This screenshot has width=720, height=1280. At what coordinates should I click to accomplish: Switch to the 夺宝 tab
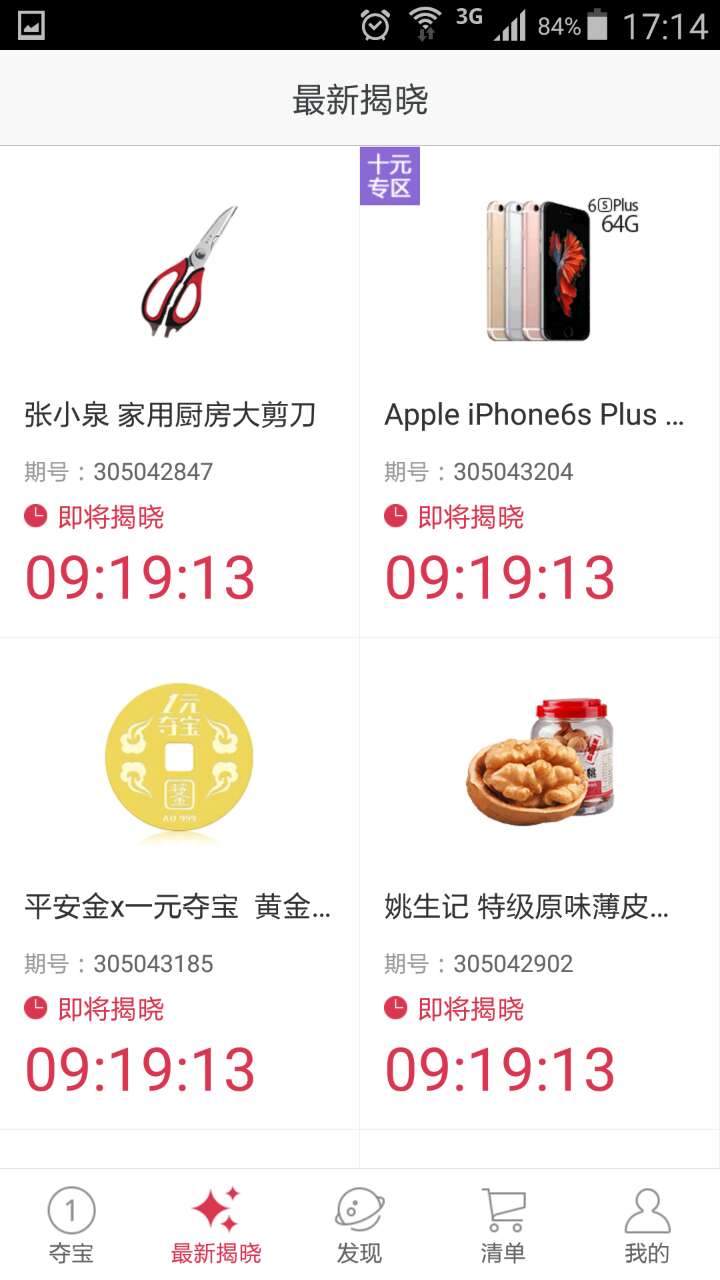pyautogui.click(x=71, y=1220)
